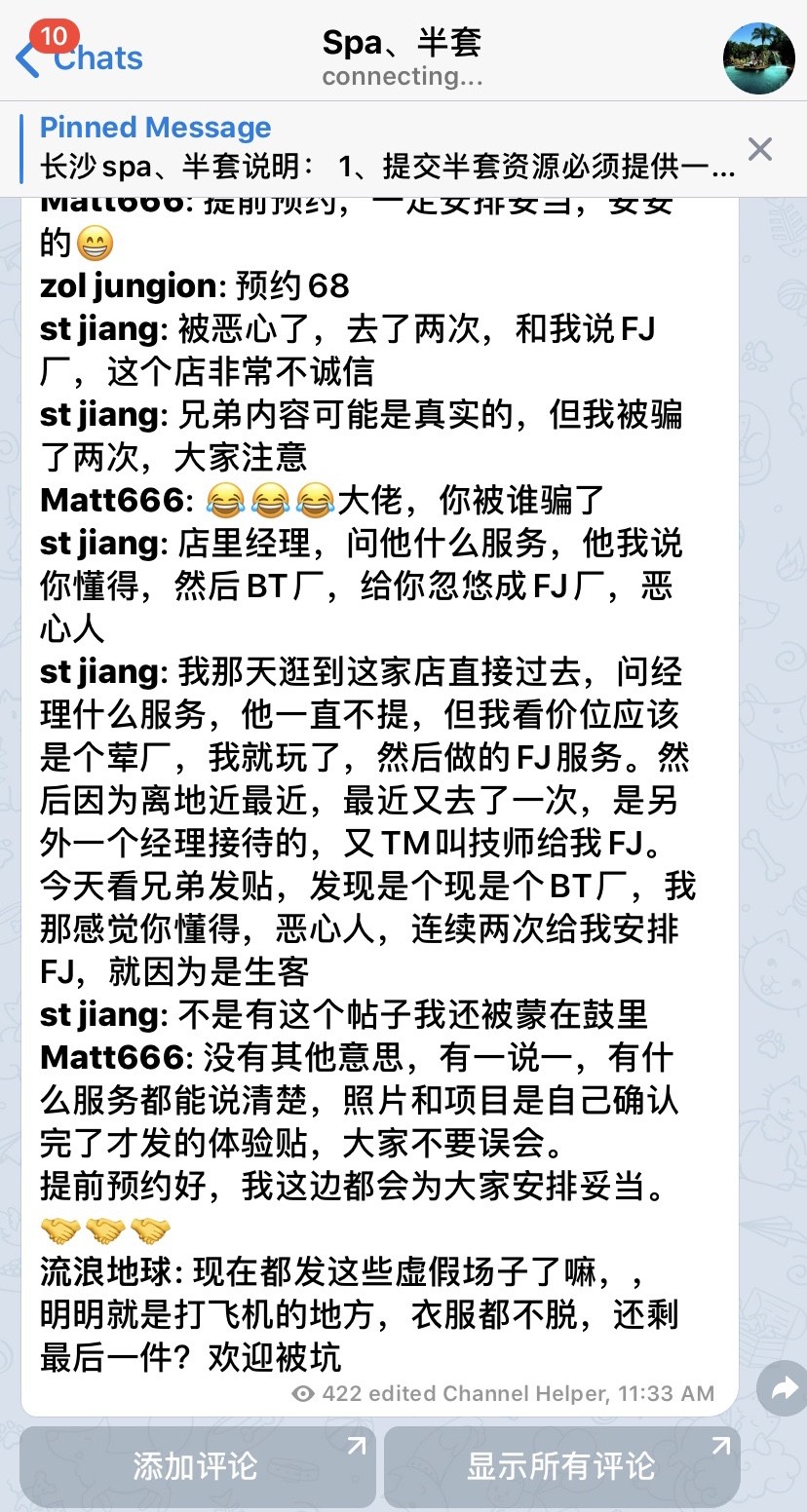Image resolution: width=807 pixels, height=1512 pixels.
Task: Tap 添加评论 to add a comment
Action: pos(197,1465)
